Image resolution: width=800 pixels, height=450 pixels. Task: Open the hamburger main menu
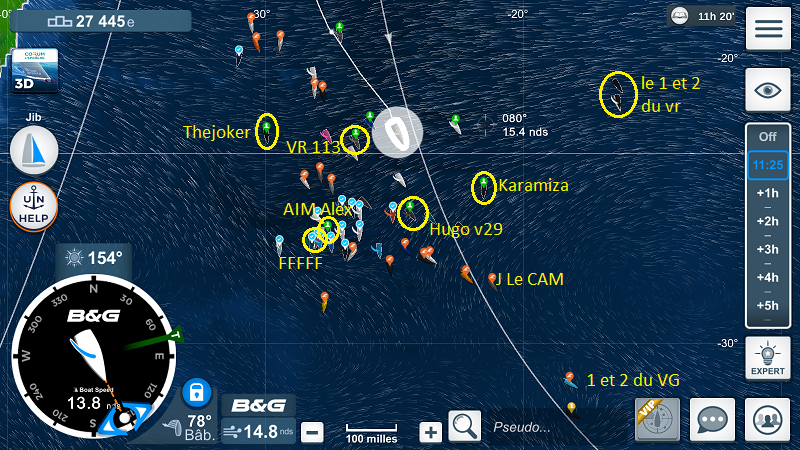click(x=768, y=28)
